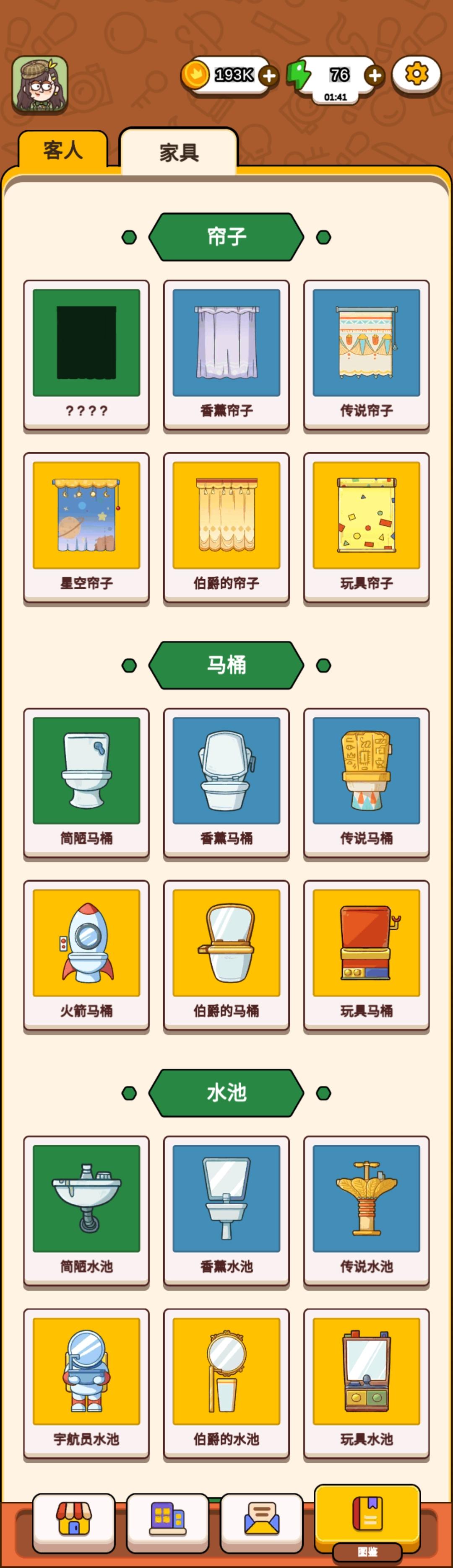This screenshot has height=1568, width=453.
Task: View the 香薰帘子 card
Action: (226, 355)
